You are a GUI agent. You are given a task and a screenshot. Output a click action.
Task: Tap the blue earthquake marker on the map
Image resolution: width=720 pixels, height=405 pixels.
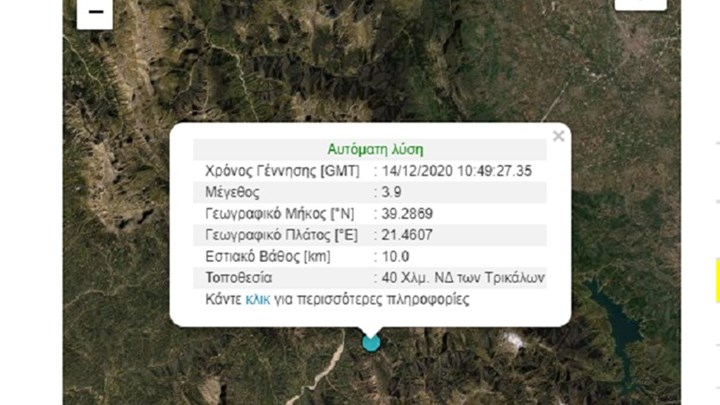(371, 343)
